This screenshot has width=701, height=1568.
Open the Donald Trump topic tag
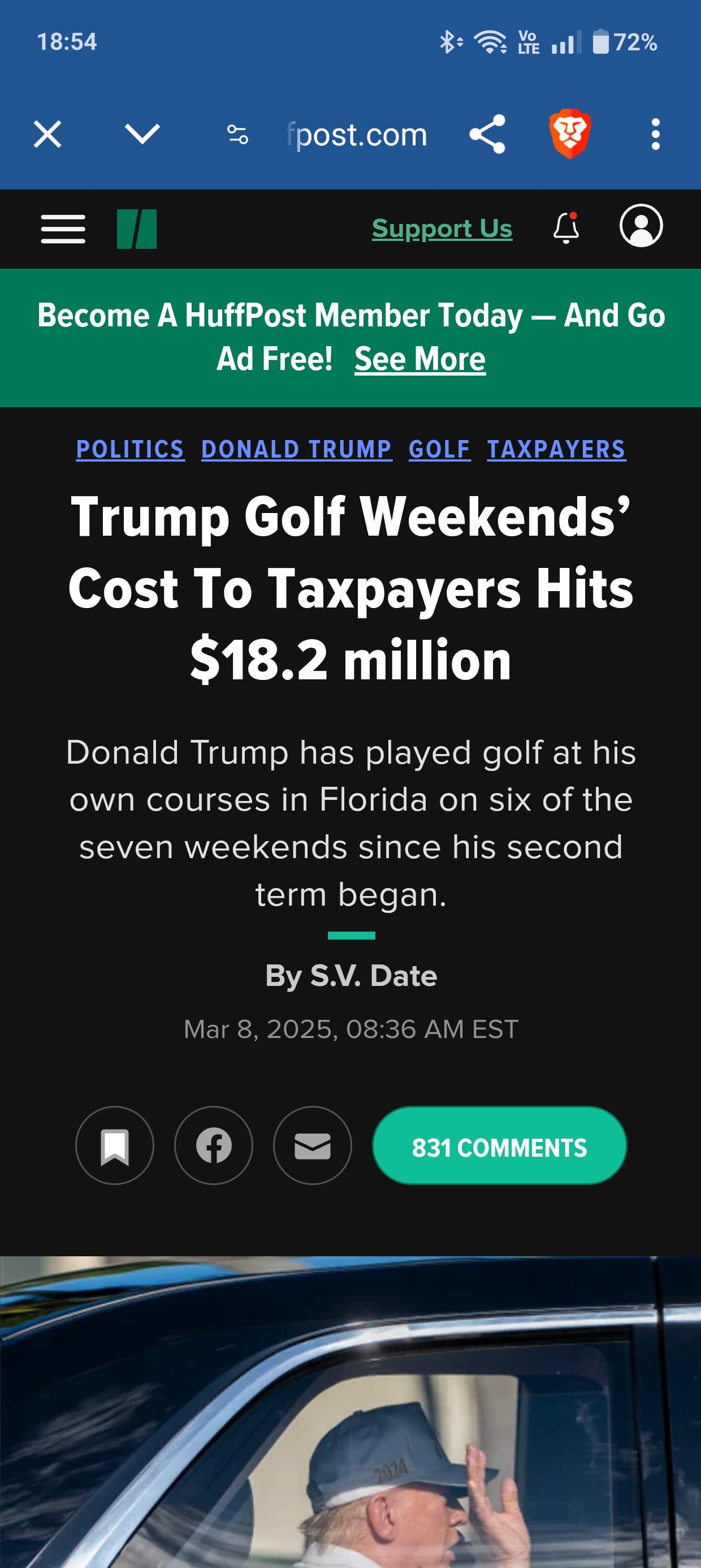[x=296, y=449]
